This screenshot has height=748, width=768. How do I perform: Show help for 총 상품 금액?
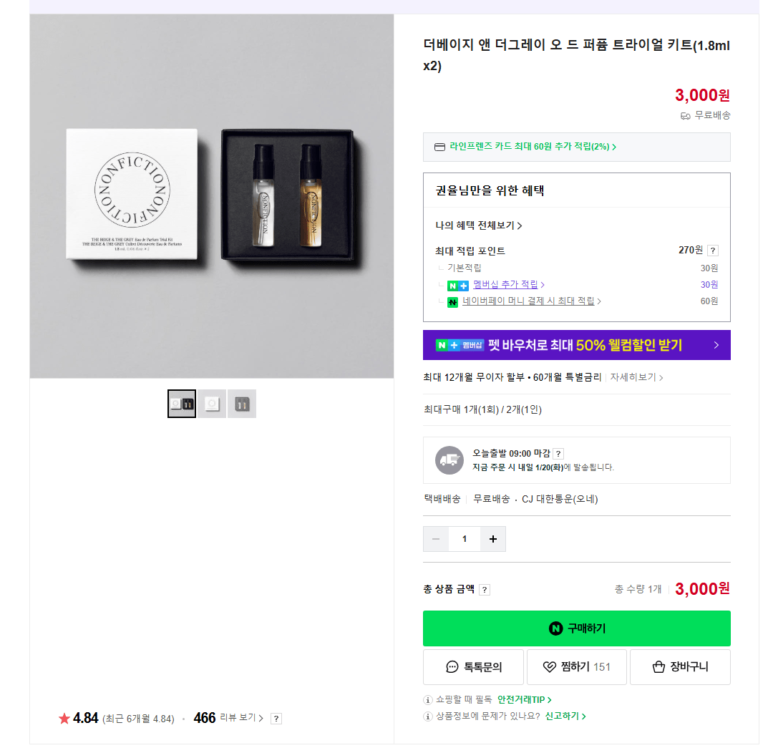point(484,590)
